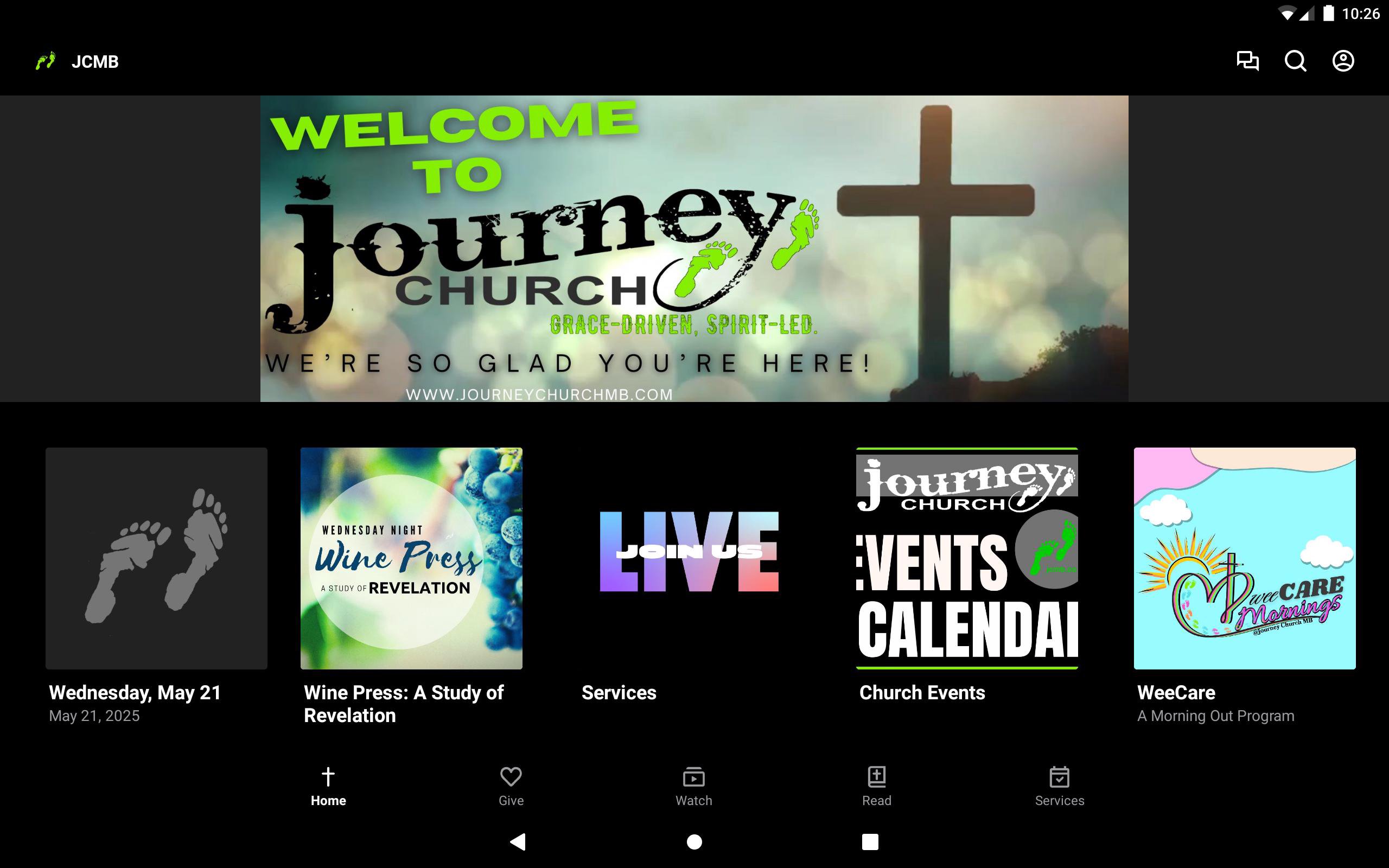1389x868 pixels.
Task: Open the Welcome to Journey Church banner
Action: tap(694, 248)
